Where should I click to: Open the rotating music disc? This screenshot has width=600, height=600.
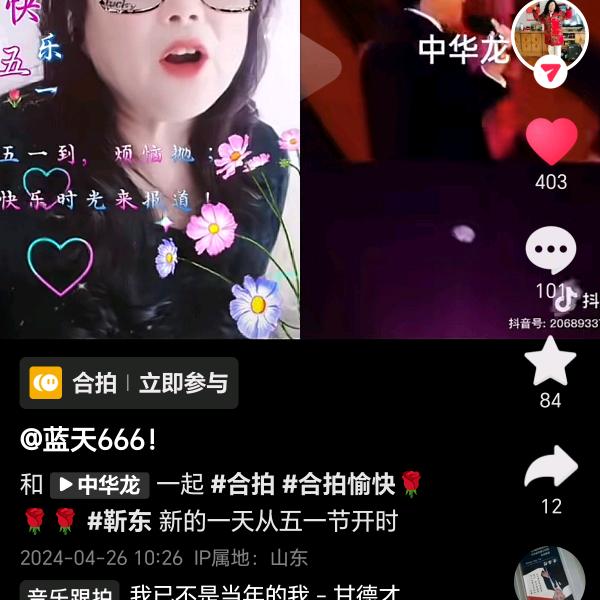click(x=549, y=578)
